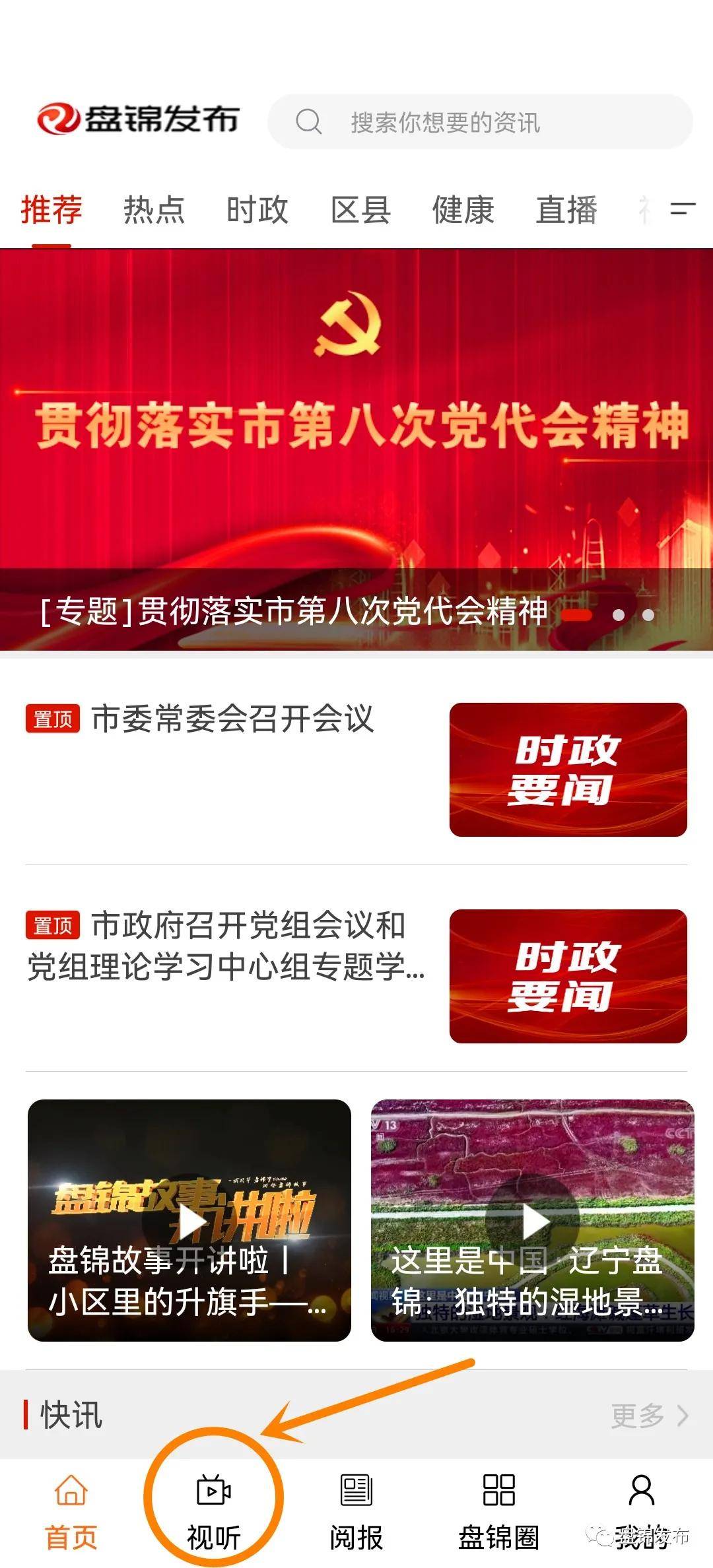The width and height of the screenshot is (713, 1568).
Task: Switch to the 时政 tab
Action: pos(257,210)
